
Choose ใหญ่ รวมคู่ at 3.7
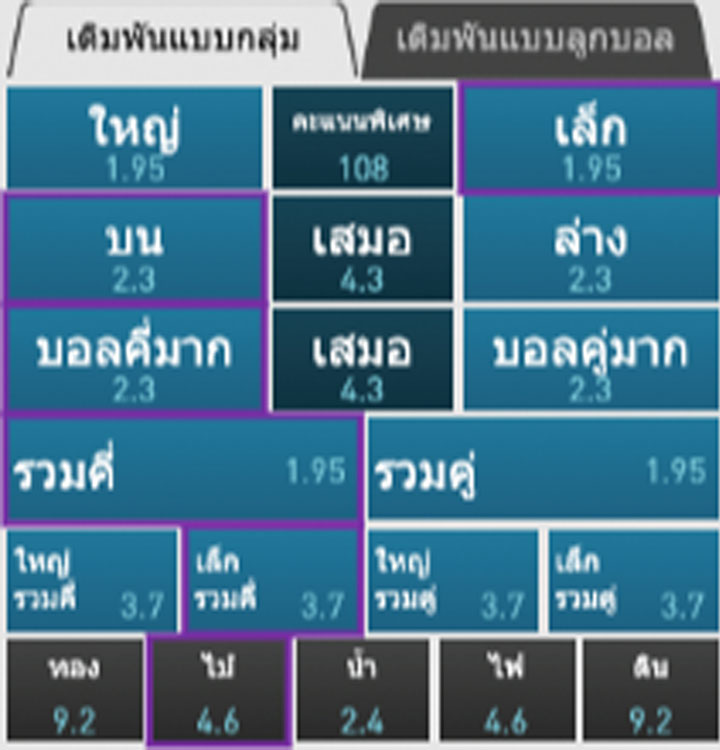pyautogui.click(x=453, y=580)
